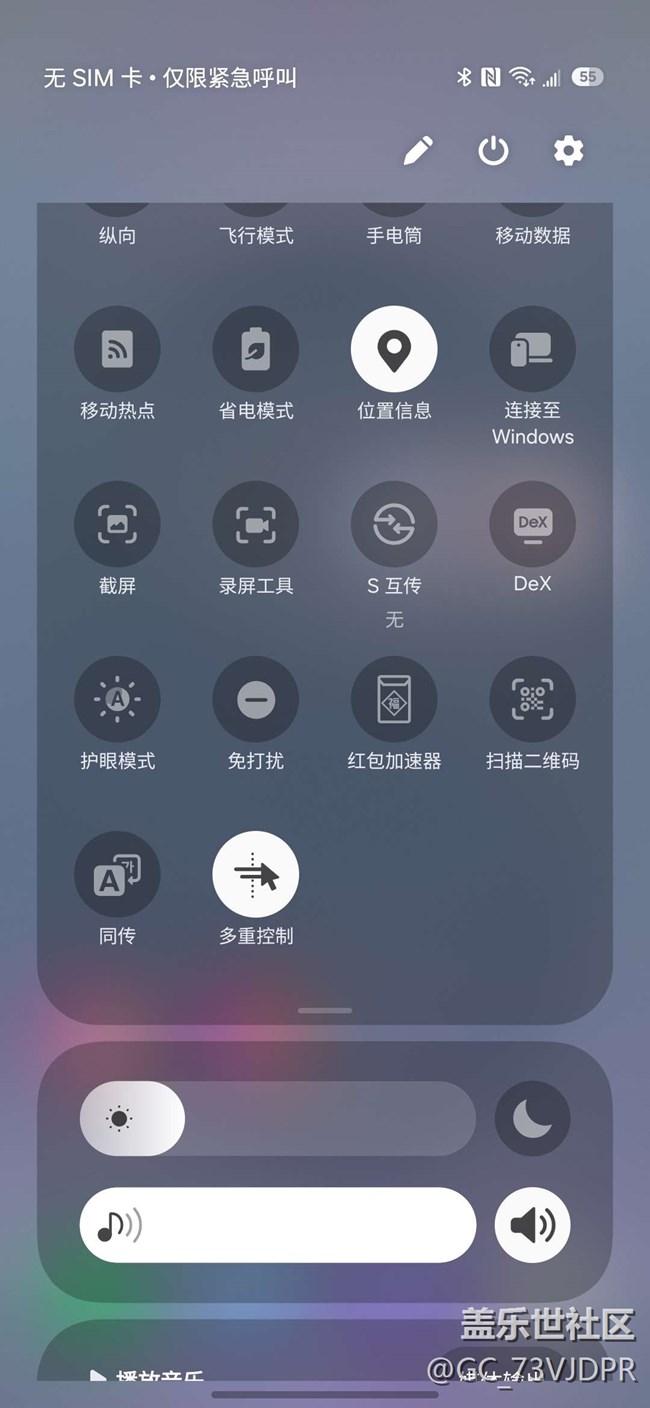Toggle 连接至 Windows
The width and height of the screenshot is (650, 1408).
coord(532,349)
